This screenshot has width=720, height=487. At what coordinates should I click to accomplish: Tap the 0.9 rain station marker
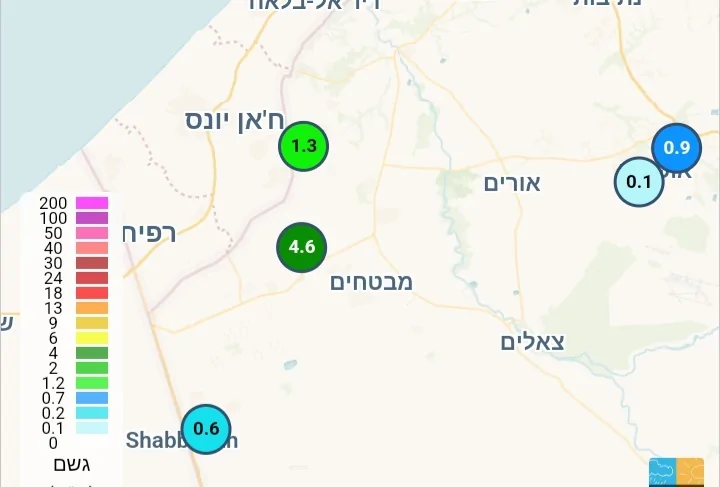click(677, 148)
